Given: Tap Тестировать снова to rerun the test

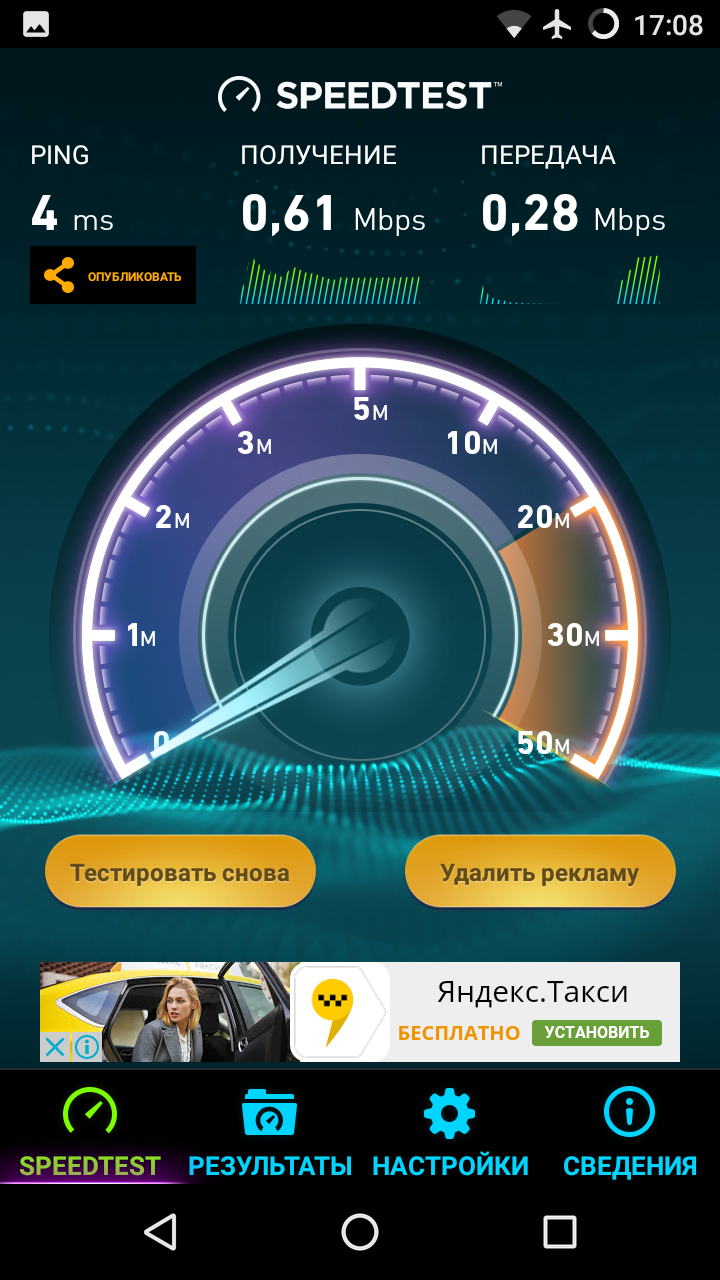Looking at the screenshot, I should pos(180,872).
